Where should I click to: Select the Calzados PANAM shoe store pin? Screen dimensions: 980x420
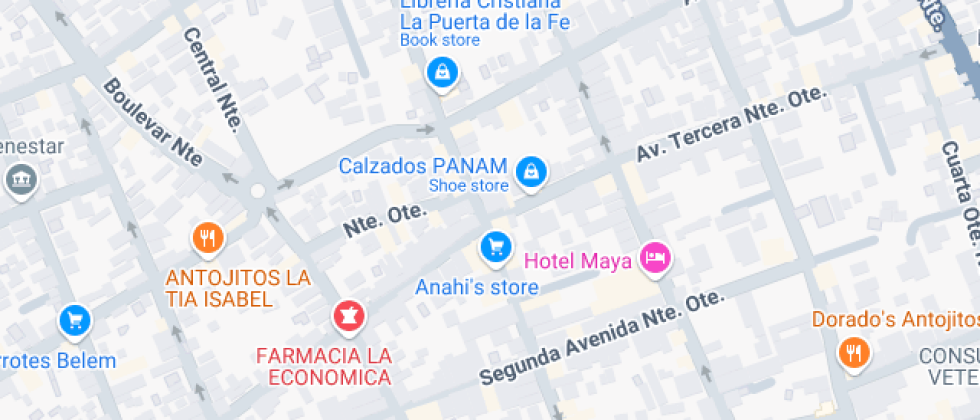point(530,172)
